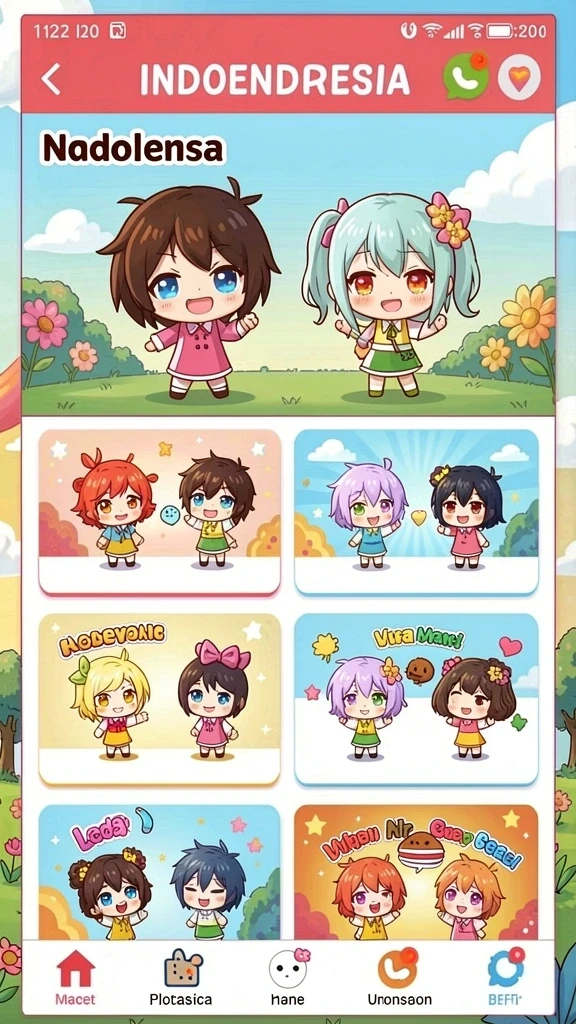The height and width of the screenshot is (1024, 576).
Task: Open the Hodevonic card
Action: click(x=159, y=699)
